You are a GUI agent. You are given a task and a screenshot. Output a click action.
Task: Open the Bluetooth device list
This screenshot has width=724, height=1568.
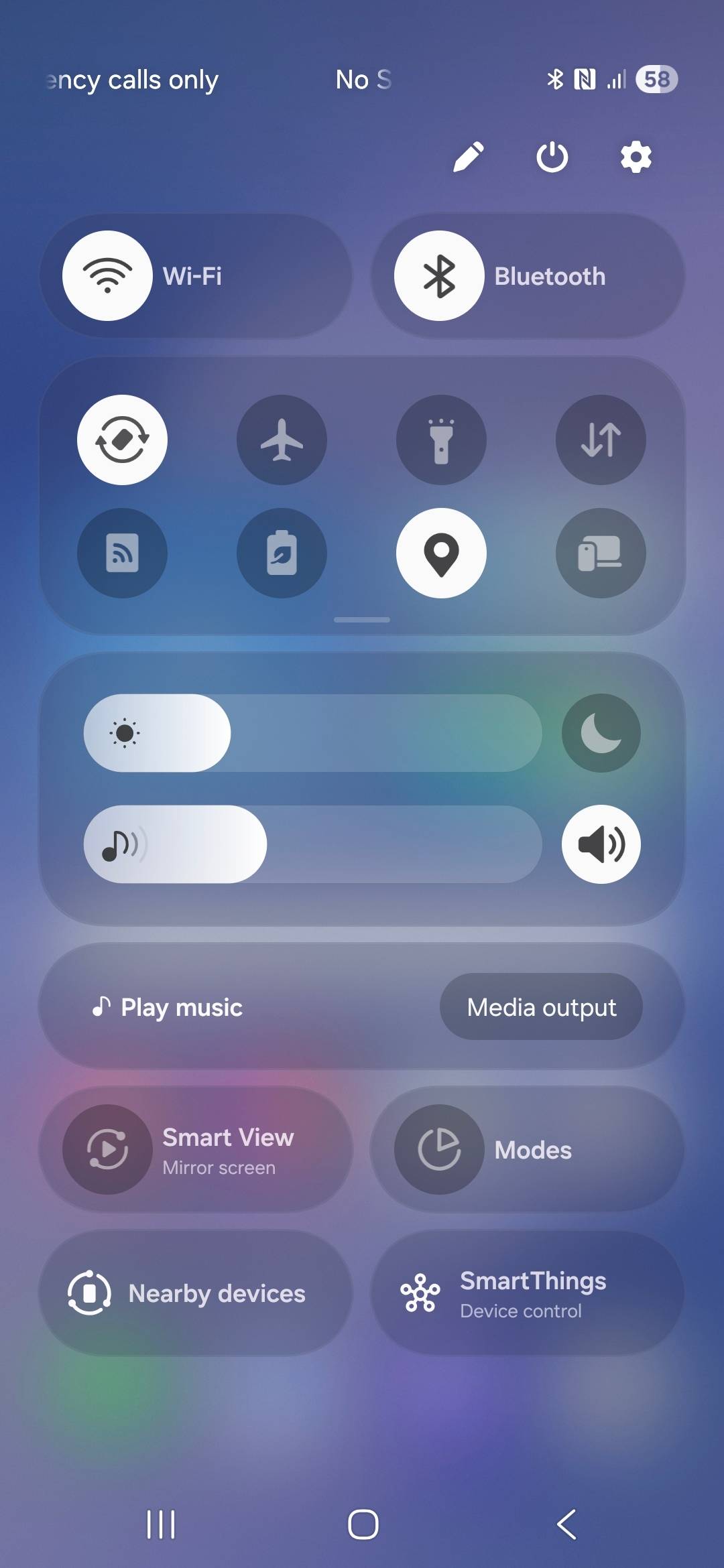pos(550,275)
